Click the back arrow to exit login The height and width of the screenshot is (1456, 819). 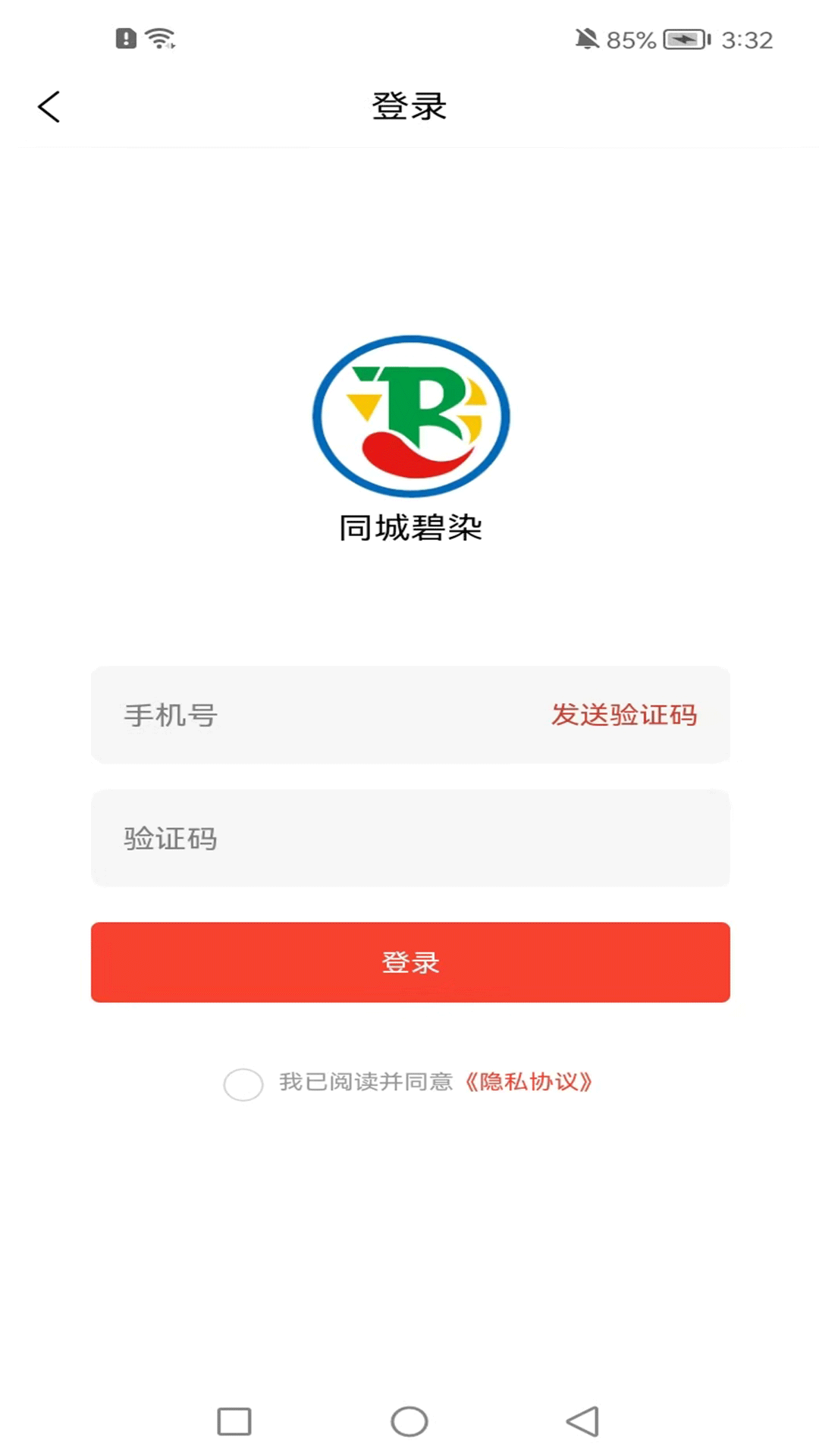(49, 106)
